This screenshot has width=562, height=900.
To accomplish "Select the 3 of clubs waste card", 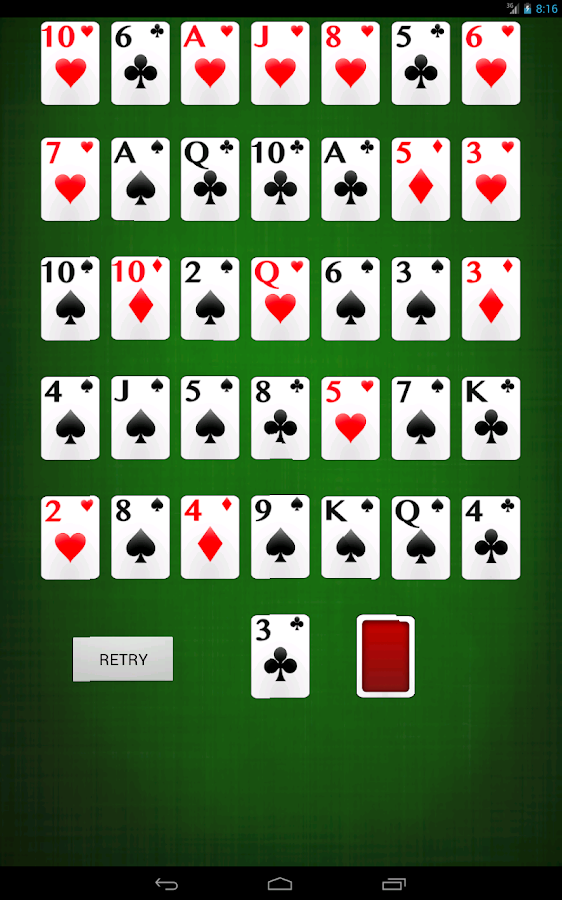I will tap(280, 656).
